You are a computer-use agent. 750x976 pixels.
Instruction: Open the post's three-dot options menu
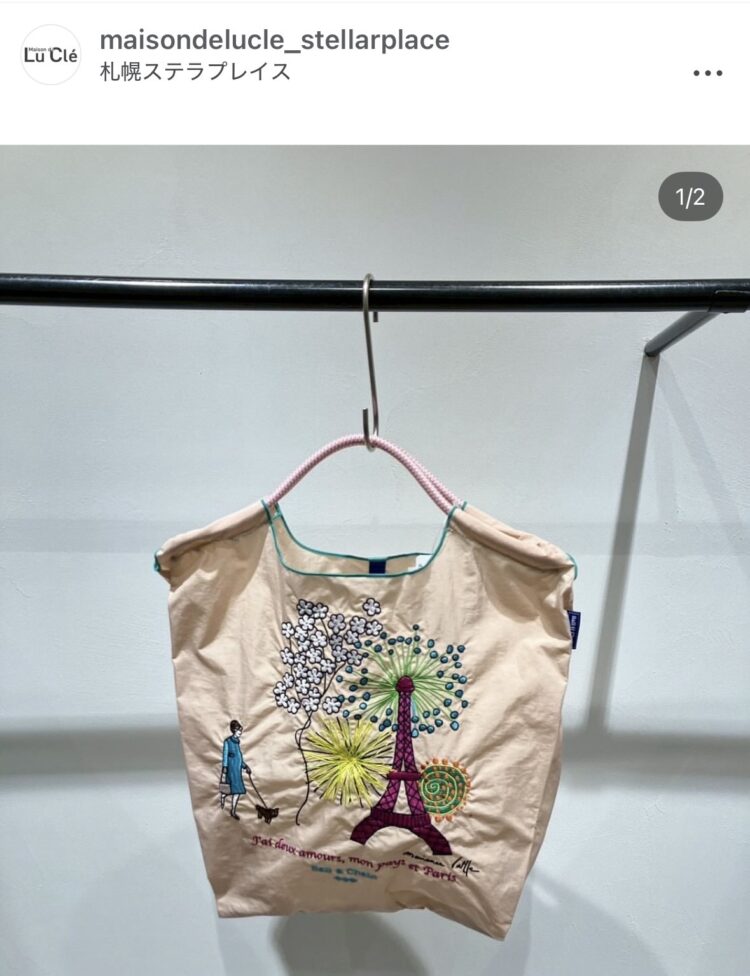[x=707, y=73]
